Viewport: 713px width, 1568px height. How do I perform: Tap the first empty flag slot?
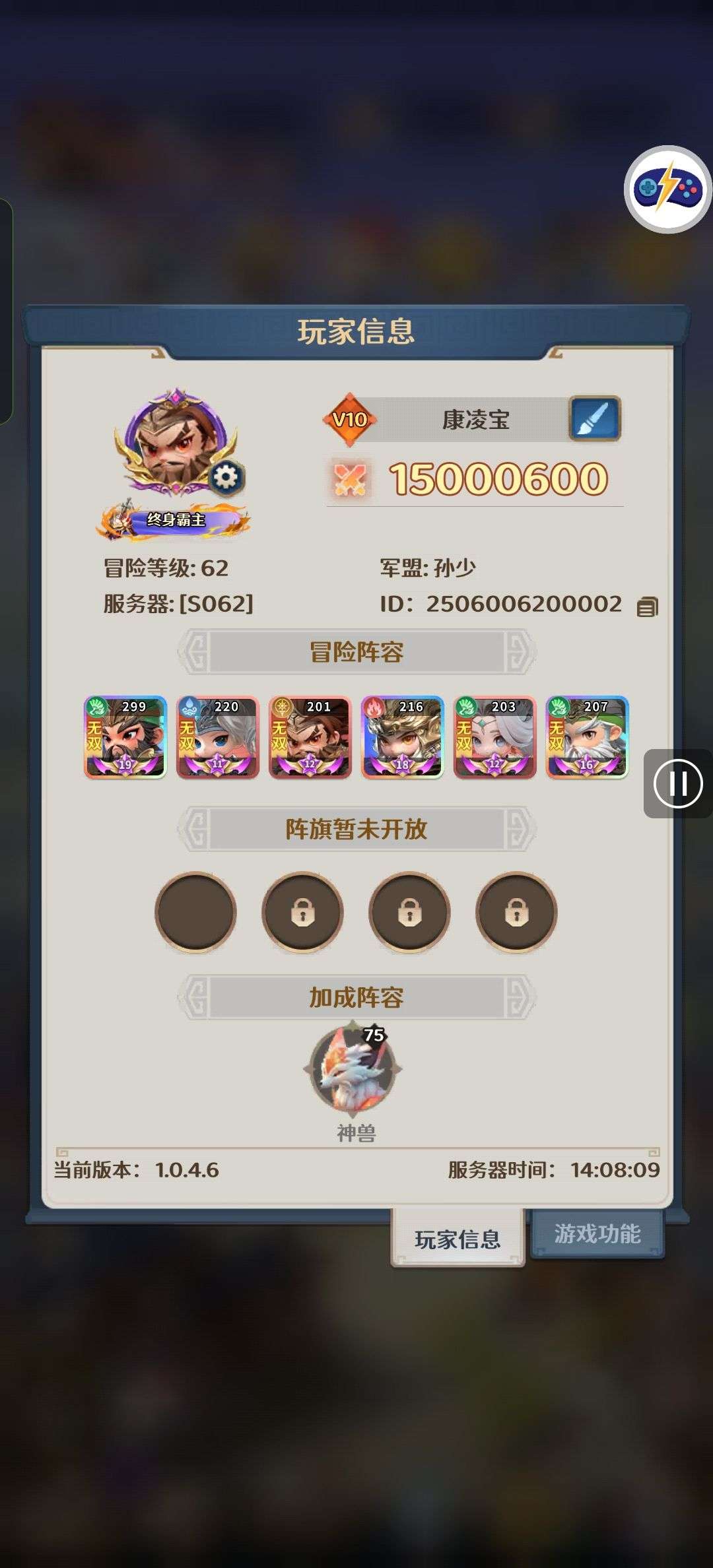click(x=195, y=912)
